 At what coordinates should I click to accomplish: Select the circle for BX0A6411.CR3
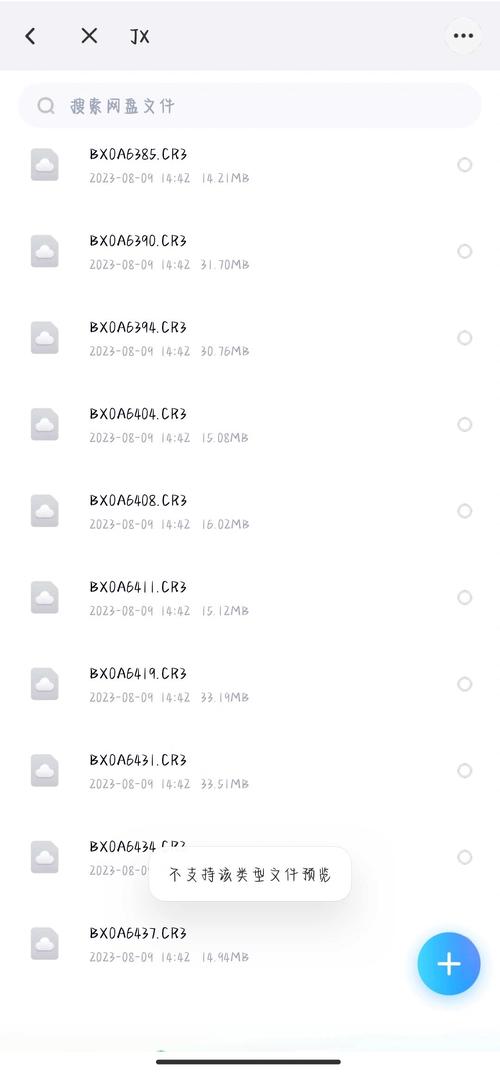464,598
